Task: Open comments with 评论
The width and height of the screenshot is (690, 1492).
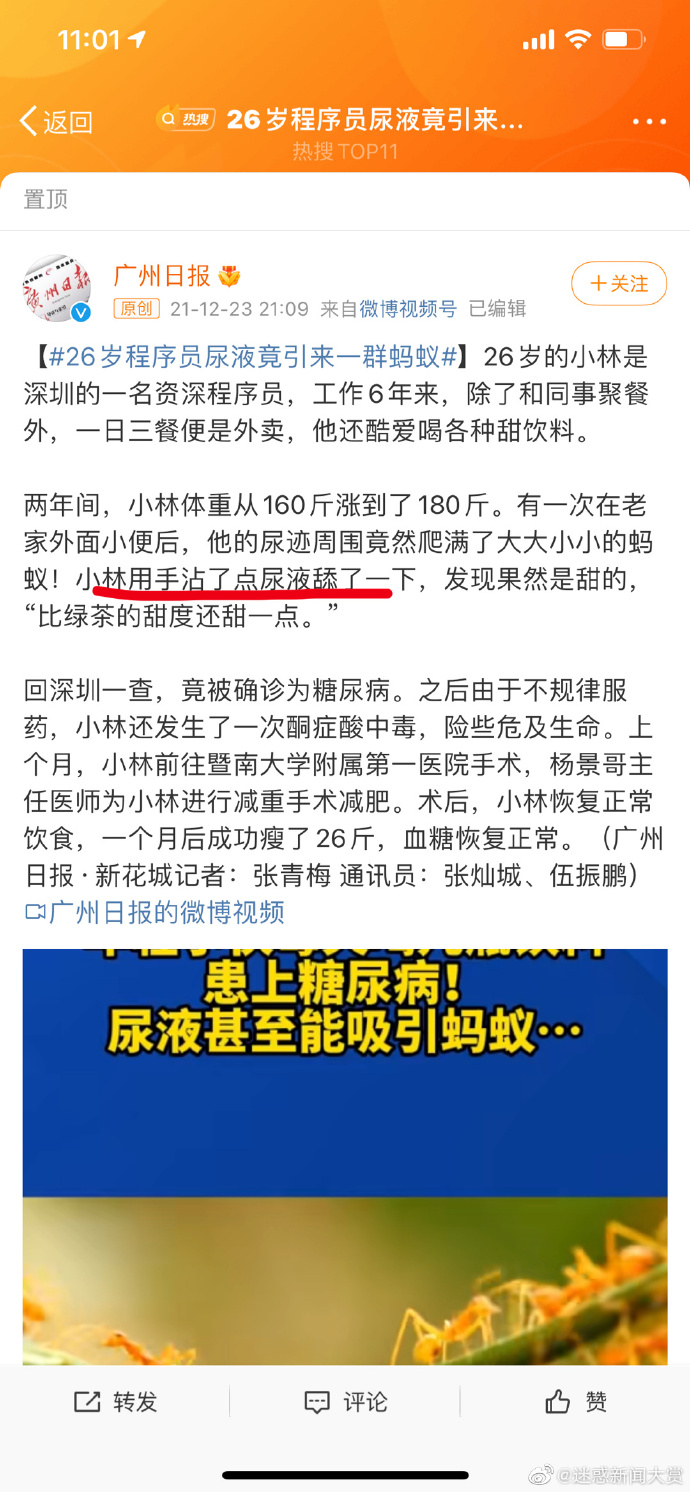Action: 345,1402
